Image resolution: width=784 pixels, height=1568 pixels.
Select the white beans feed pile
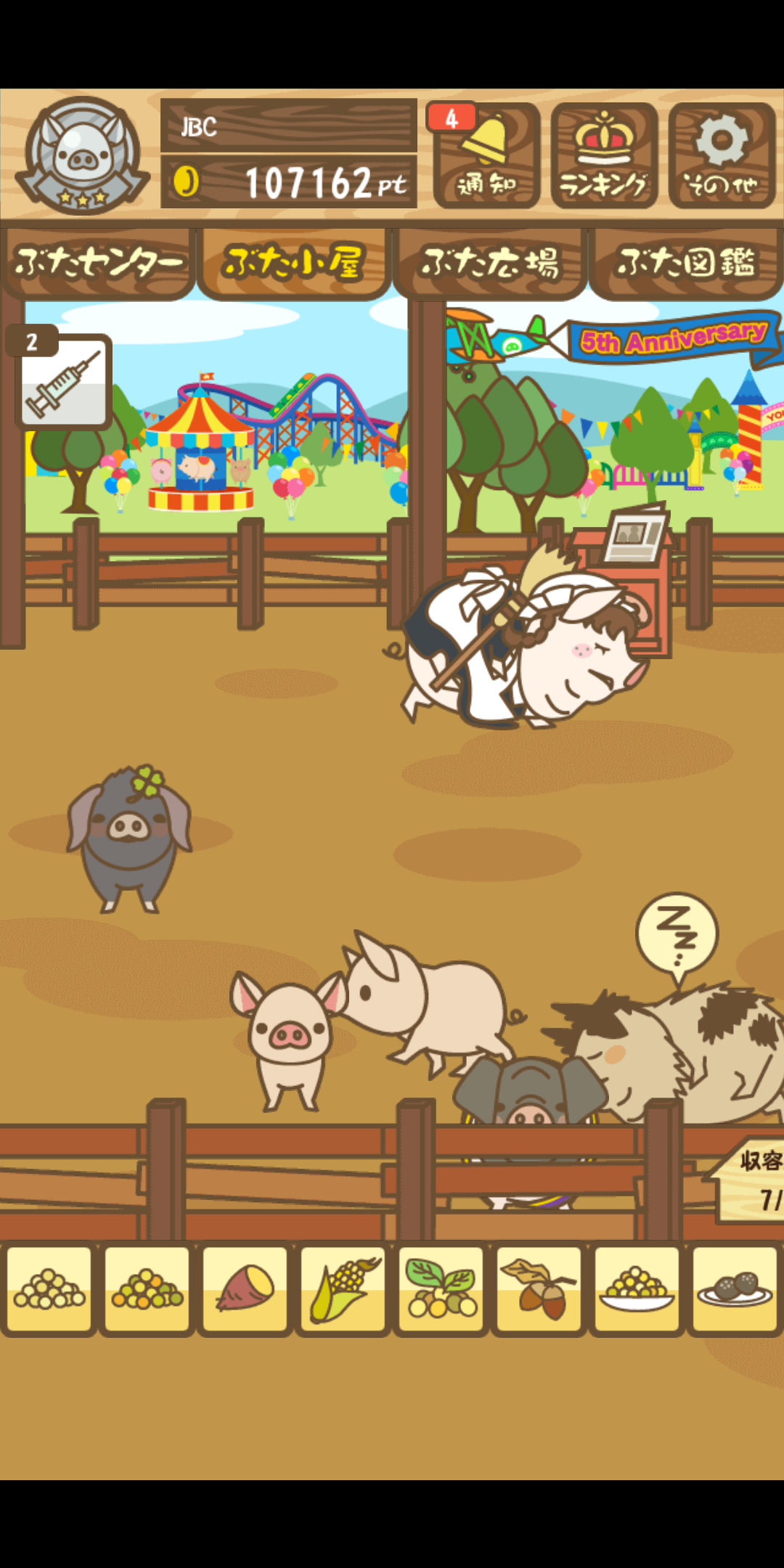[x=49, y=1289]
